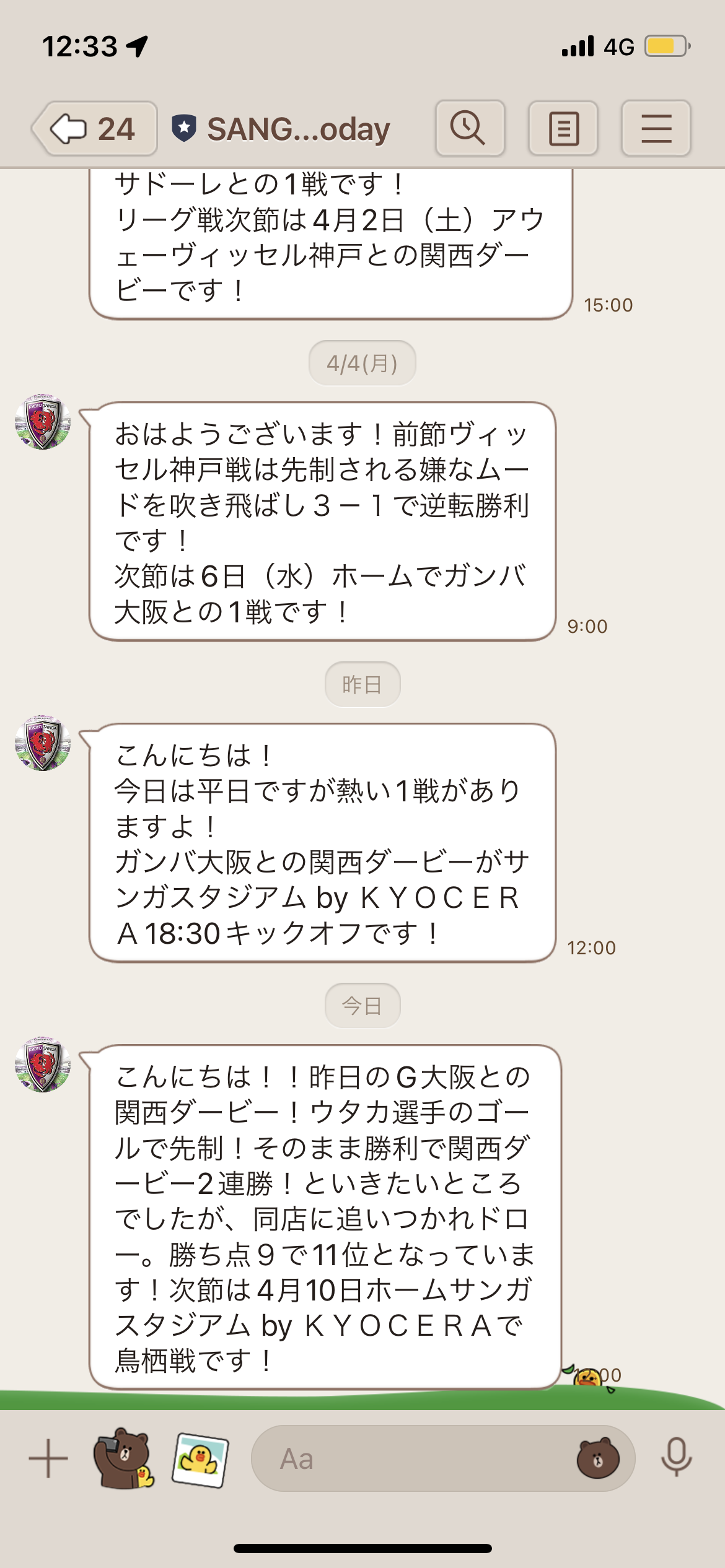Record a voice message with the microphone
Screen dimensions: 725x1568
click(x=676, y=1458)
